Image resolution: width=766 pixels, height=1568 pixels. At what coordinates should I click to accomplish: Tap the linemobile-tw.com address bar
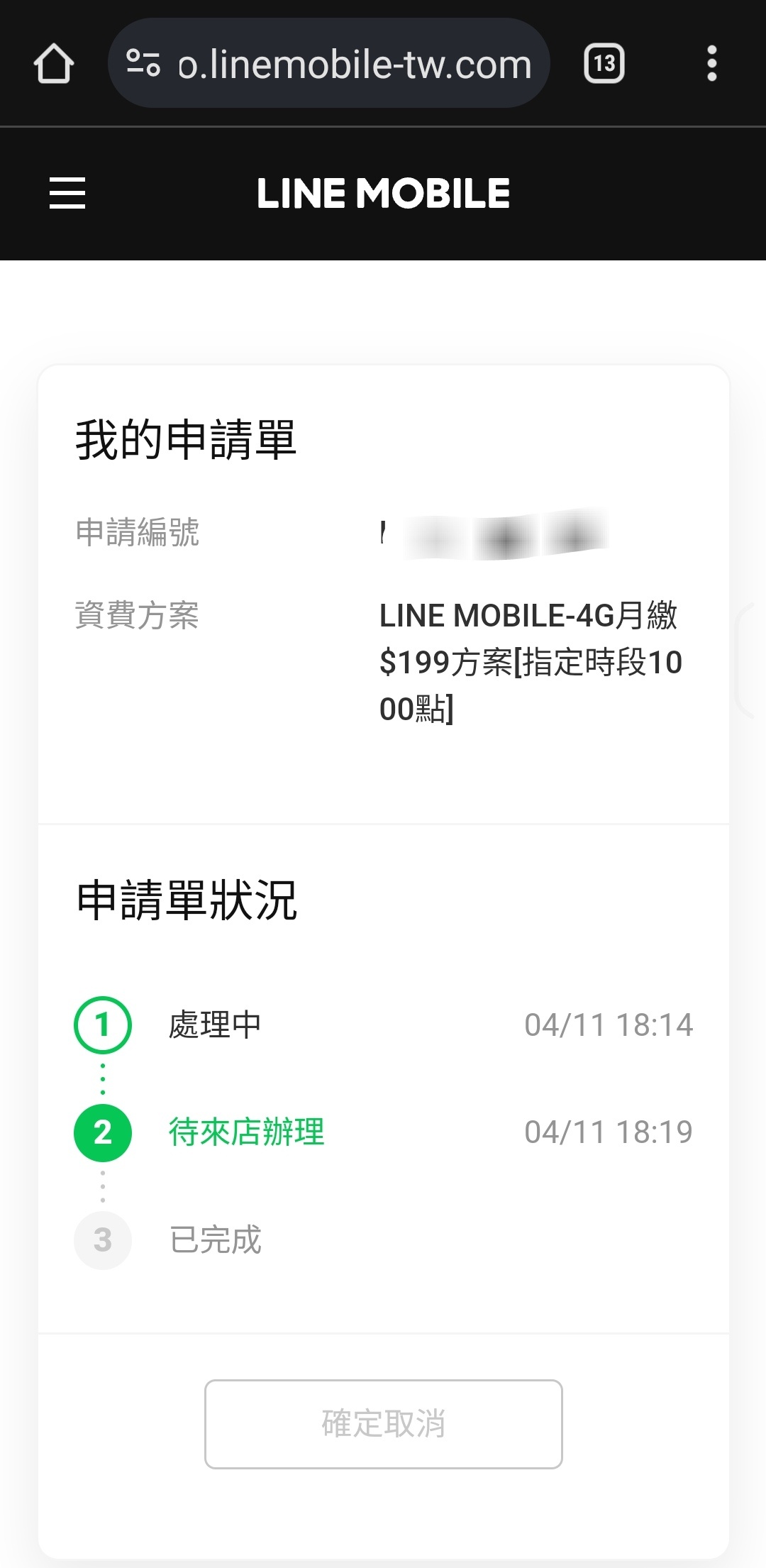tap(328, 63)
